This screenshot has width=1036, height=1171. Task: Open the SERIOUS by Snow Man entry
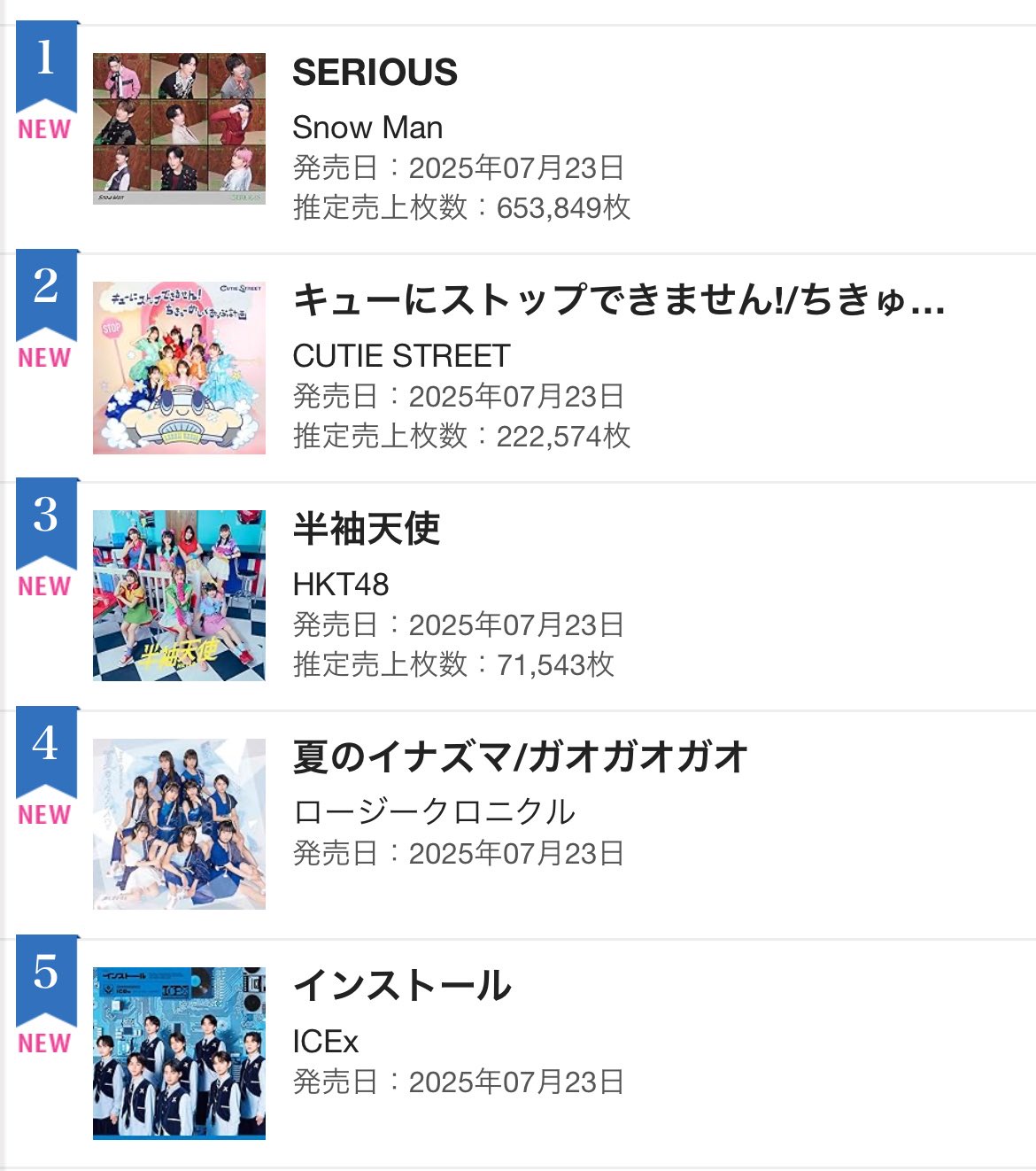(375, 73)
